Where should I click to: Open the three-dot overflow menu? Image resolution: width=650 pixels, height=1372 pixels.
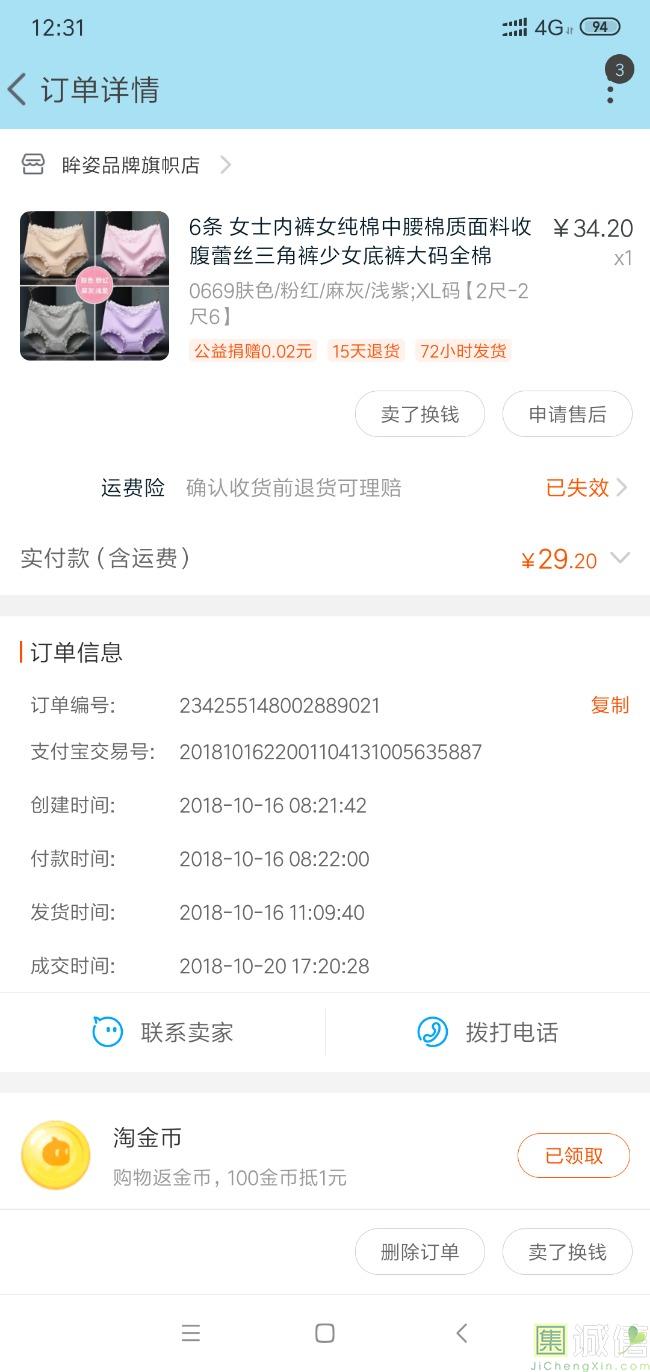(610, 92)
